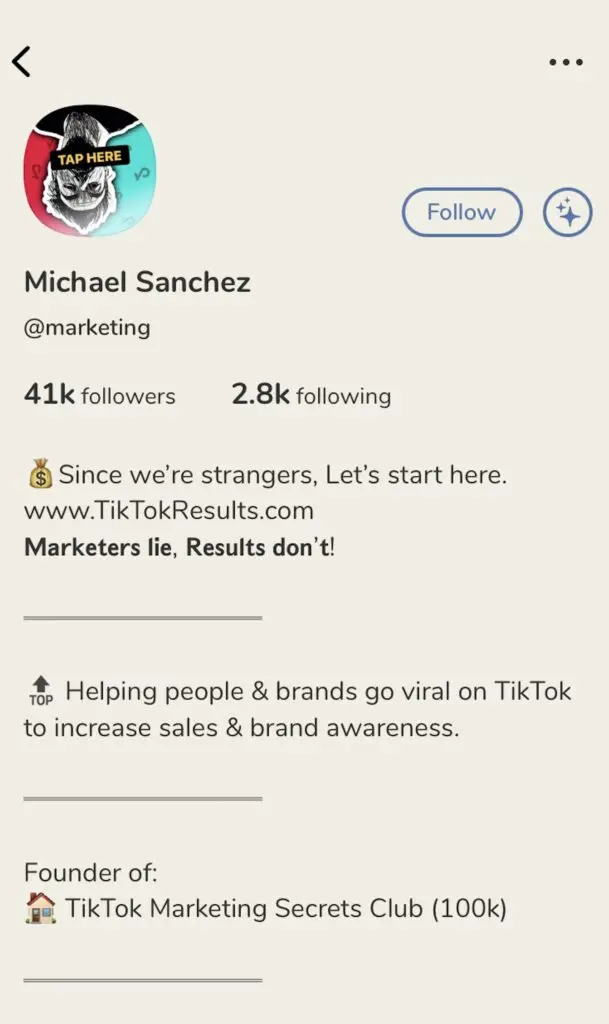The width and height of the screenshot is (609, 1024).
Task: Follow Michael Sanchez
Action: (462, 212)
